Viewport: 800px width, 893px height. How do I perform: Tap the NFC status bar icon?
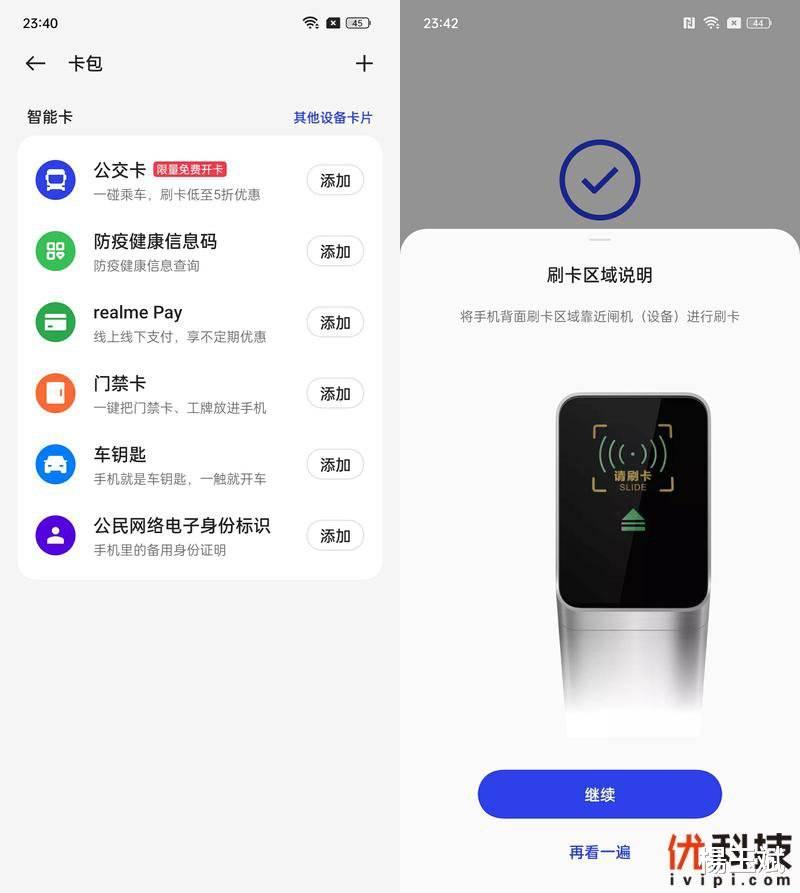(689, 22)
